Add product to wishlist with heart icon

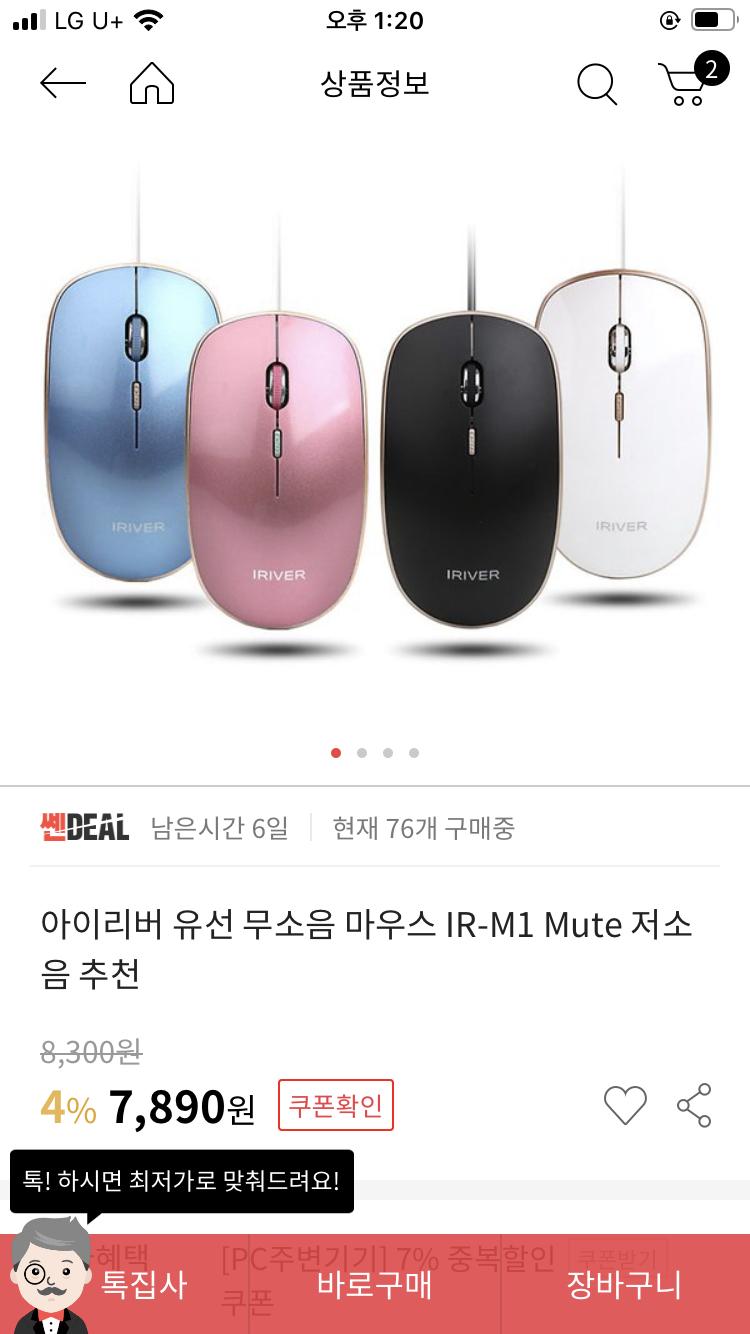pyautogui.click(x=625, y=1105)
